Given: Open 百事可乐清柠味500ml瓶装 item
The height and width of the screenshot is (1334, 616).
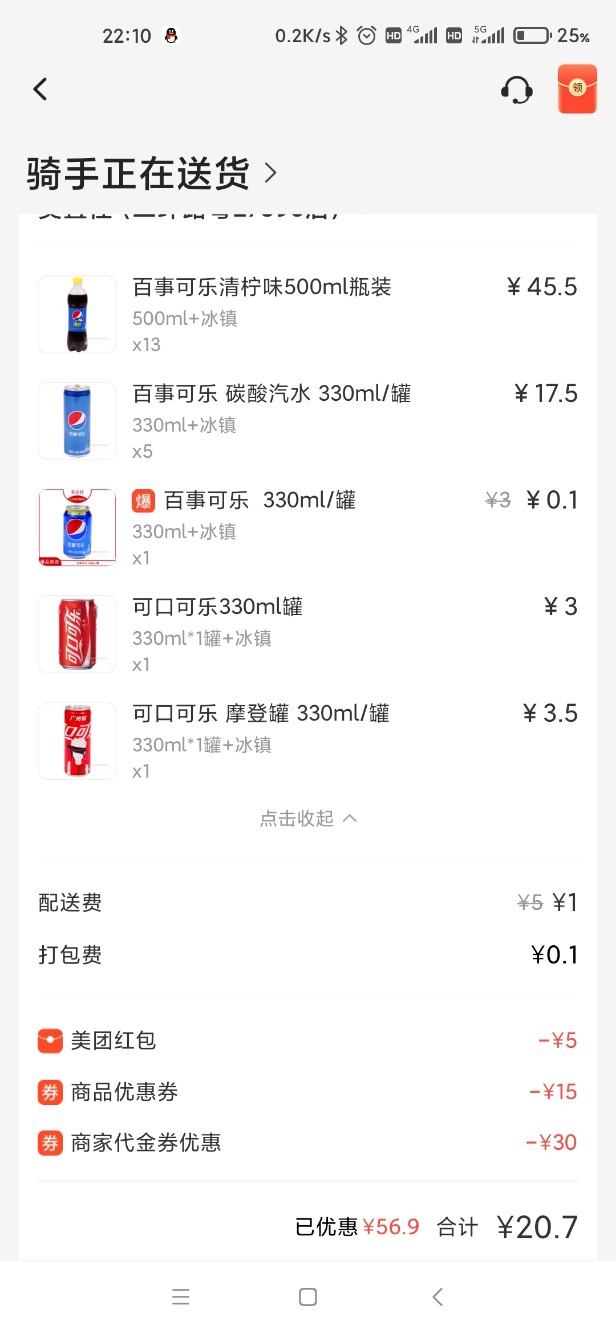Looking at the screenshot, I should coord(308,315).
